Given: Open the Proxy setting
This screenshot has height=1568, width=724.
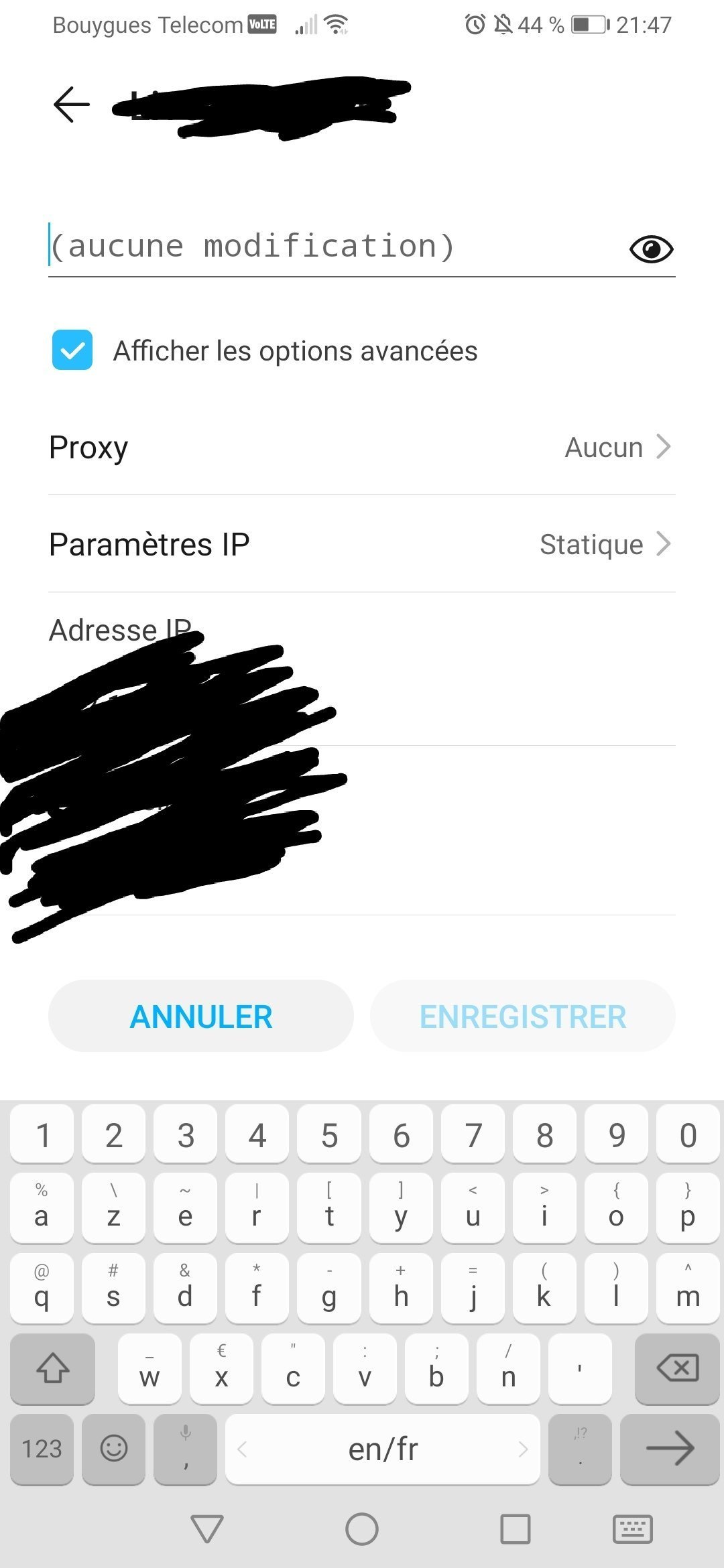Looking at the screenshot, I should coord(361,447).
